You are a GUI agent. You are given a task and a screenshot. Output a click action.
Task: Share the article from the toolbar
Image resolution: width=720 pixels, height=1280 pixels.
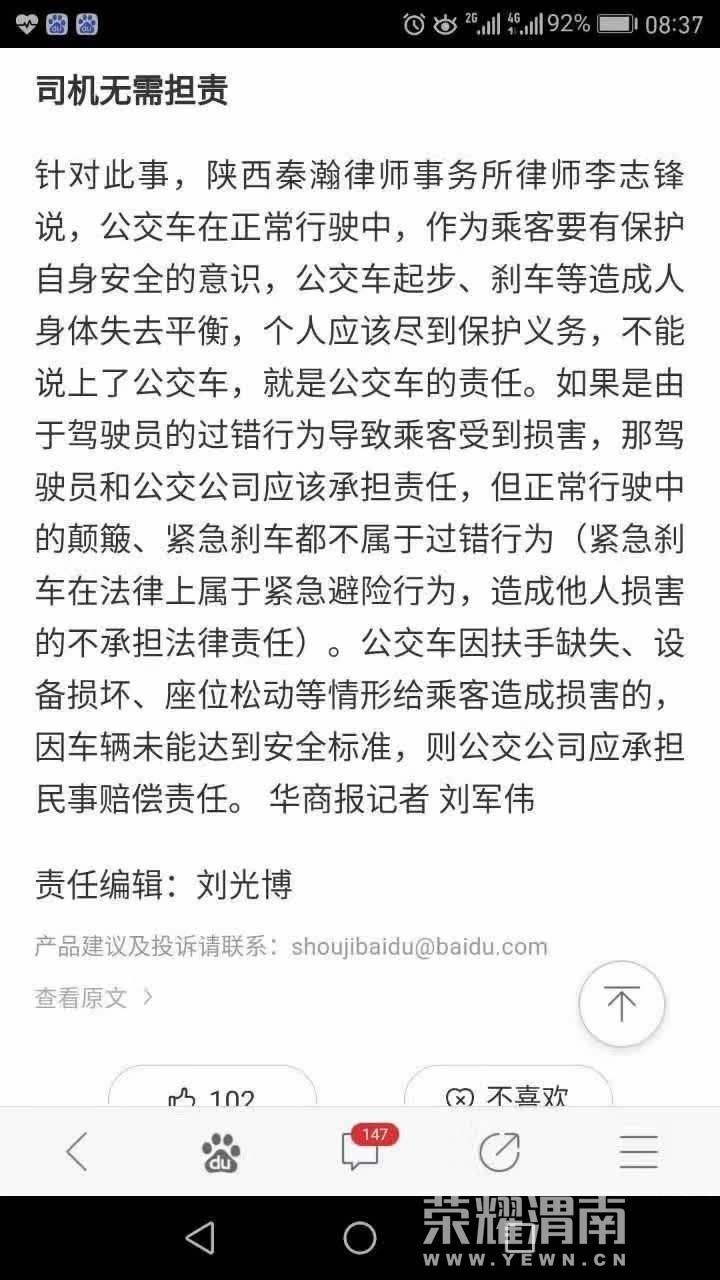coord(499,1153)
